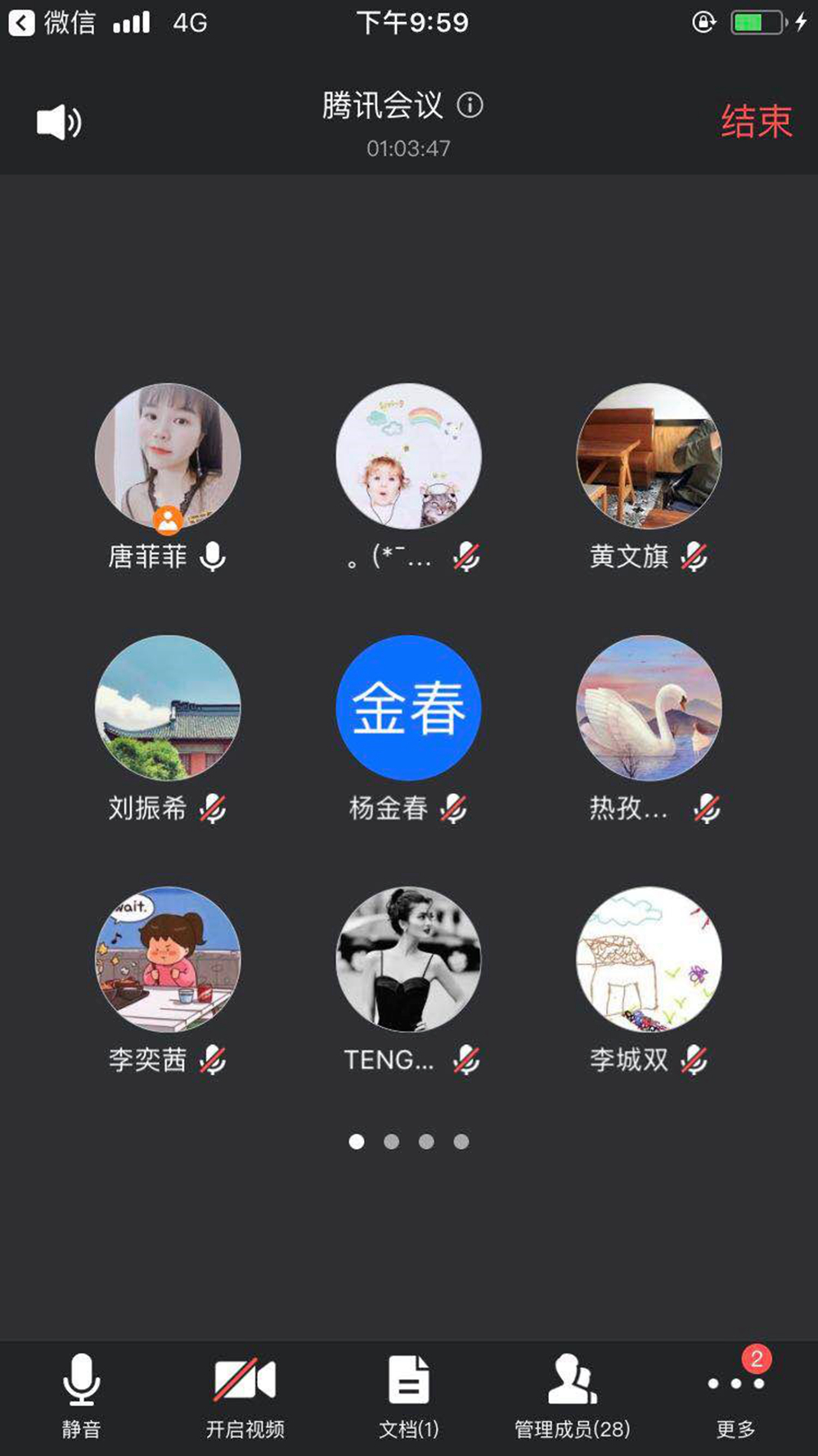Open the meeting info icon beside 腾讯会议
818x1456 pixels.
pyautogui.click(x=470, y=106)
